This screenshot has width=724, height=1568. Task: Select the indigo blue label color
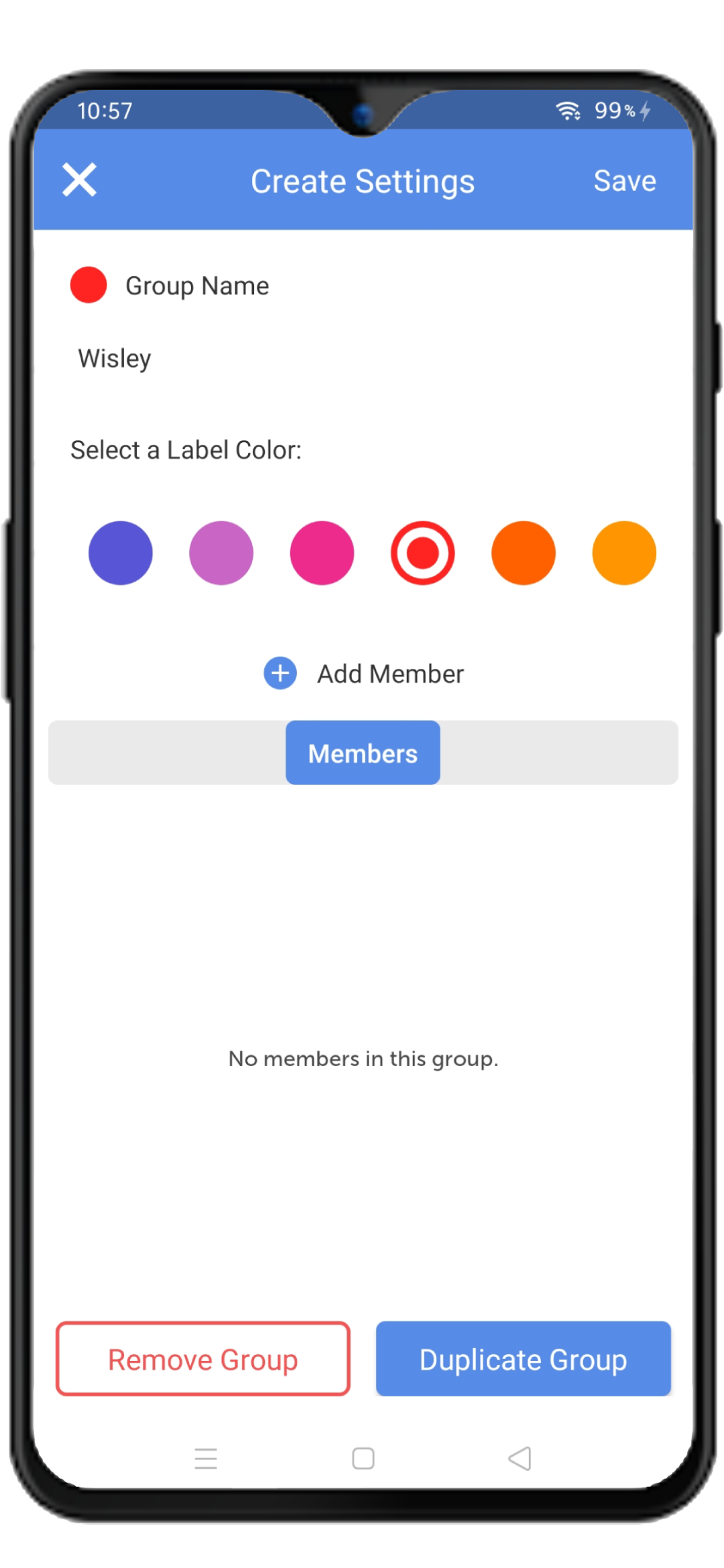(121, 553)
